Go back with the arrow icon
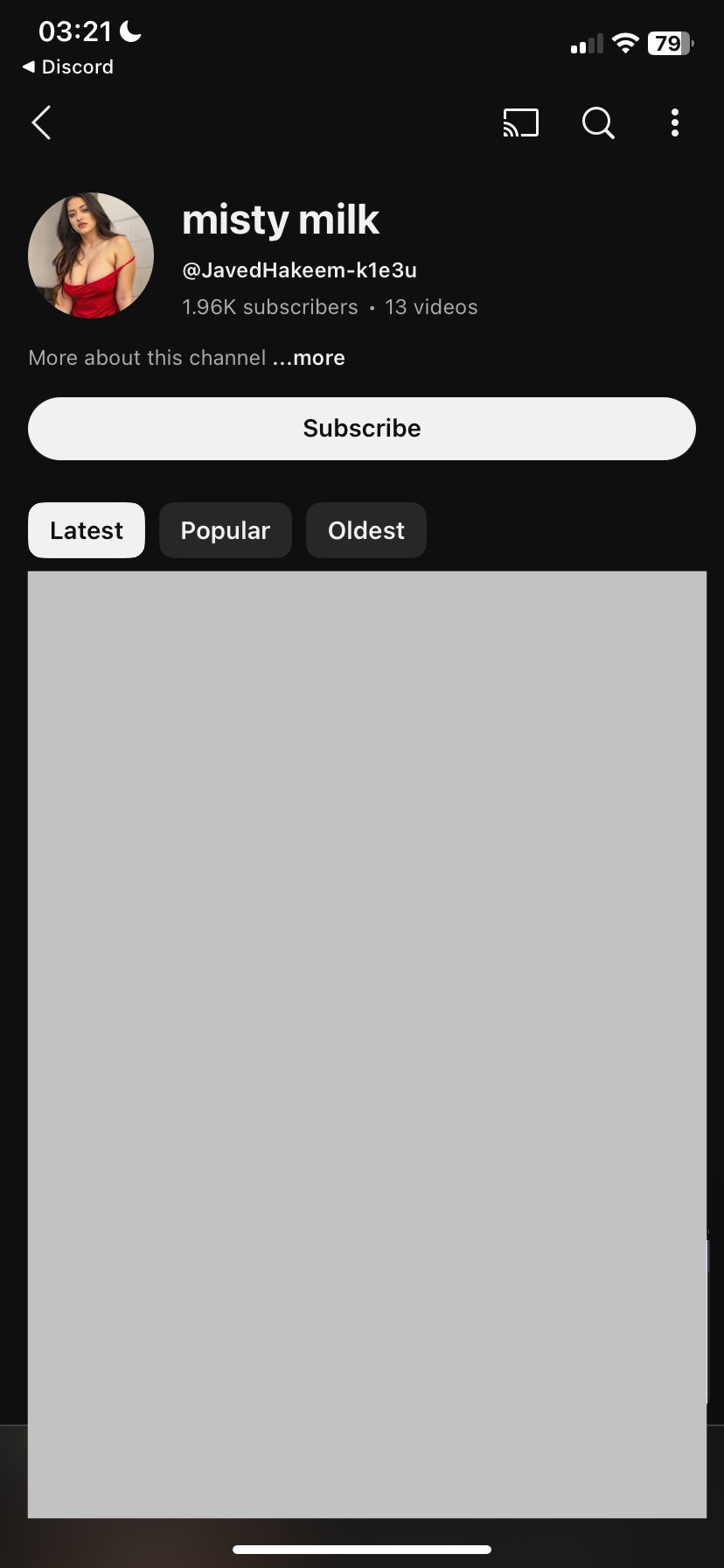Viewport: 724px width, 1568px height. [41, 122]
